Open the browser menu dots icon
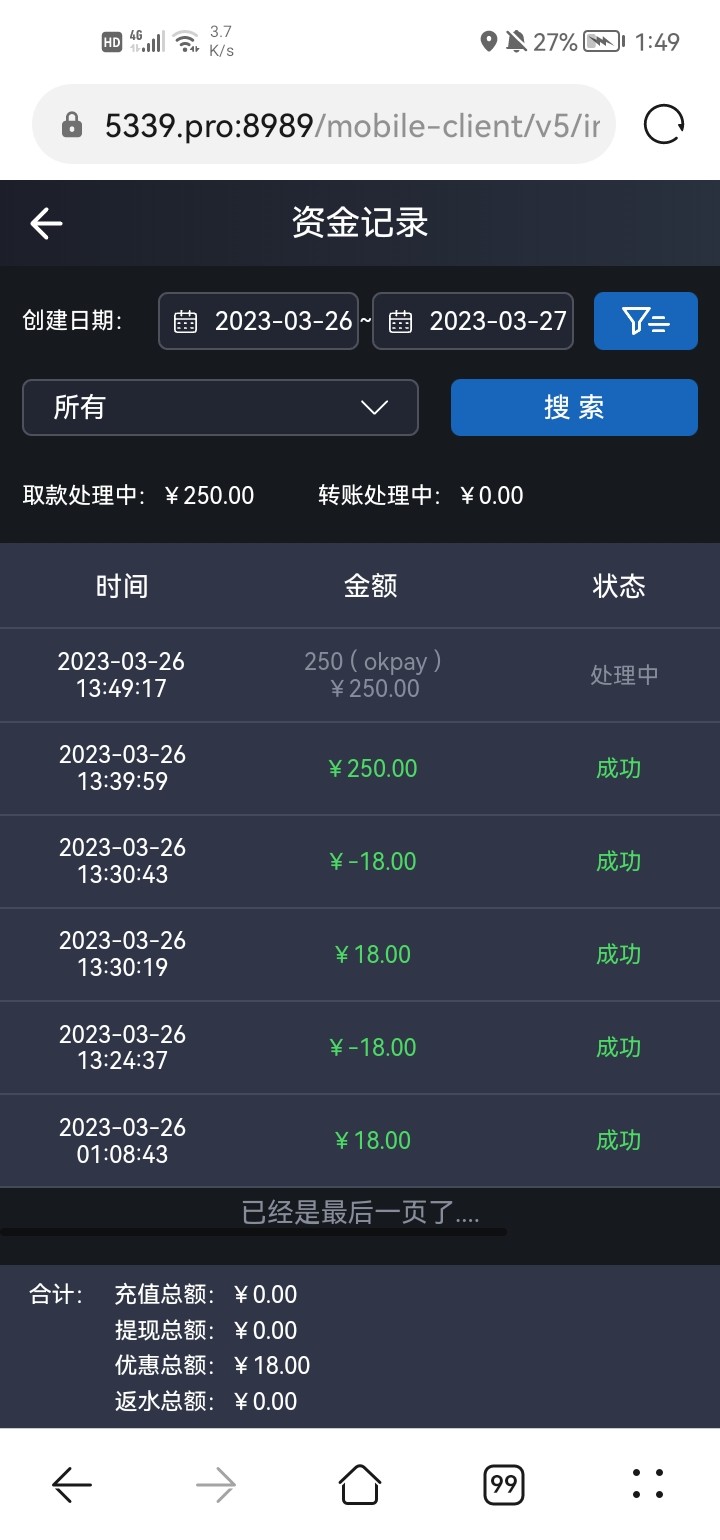The width and height of the screenshot is (720, 1540). click(x=649, y=1484)
